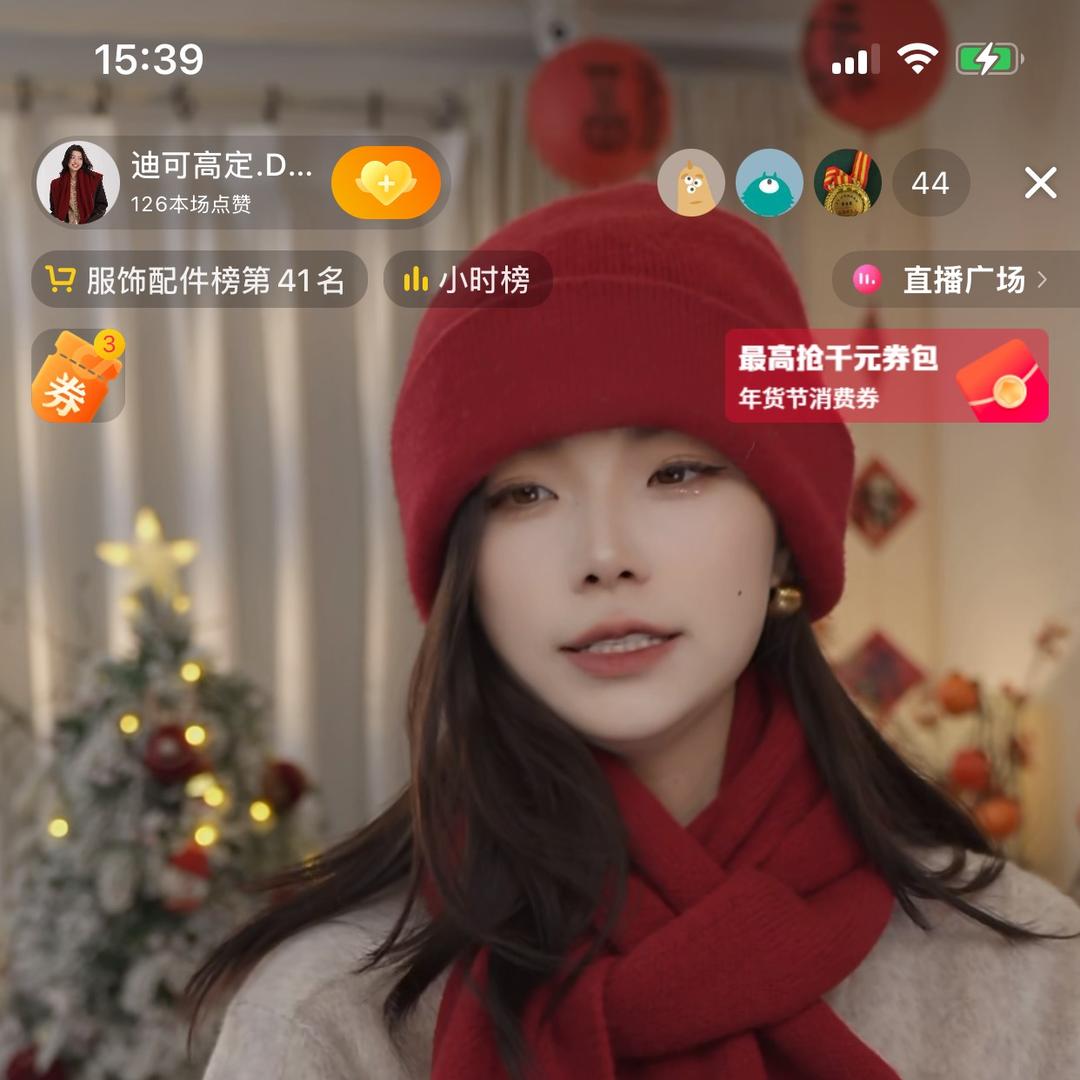Open the 小时榜 hourly ranking
Viewport: 1080px width, 1080px height.
click(468, 280)
